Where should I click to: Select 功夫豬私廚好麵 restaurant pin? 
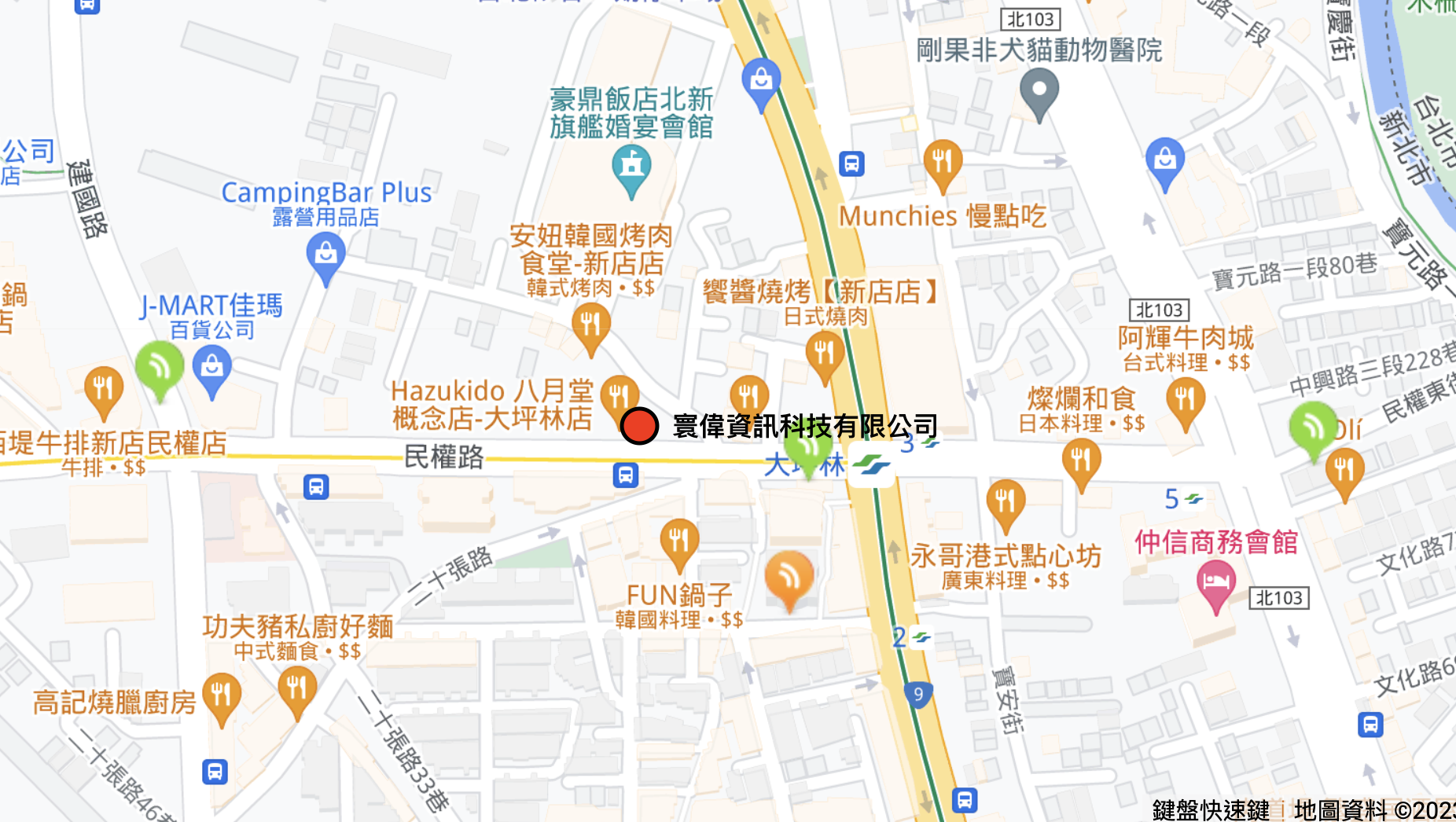point(296,689)
